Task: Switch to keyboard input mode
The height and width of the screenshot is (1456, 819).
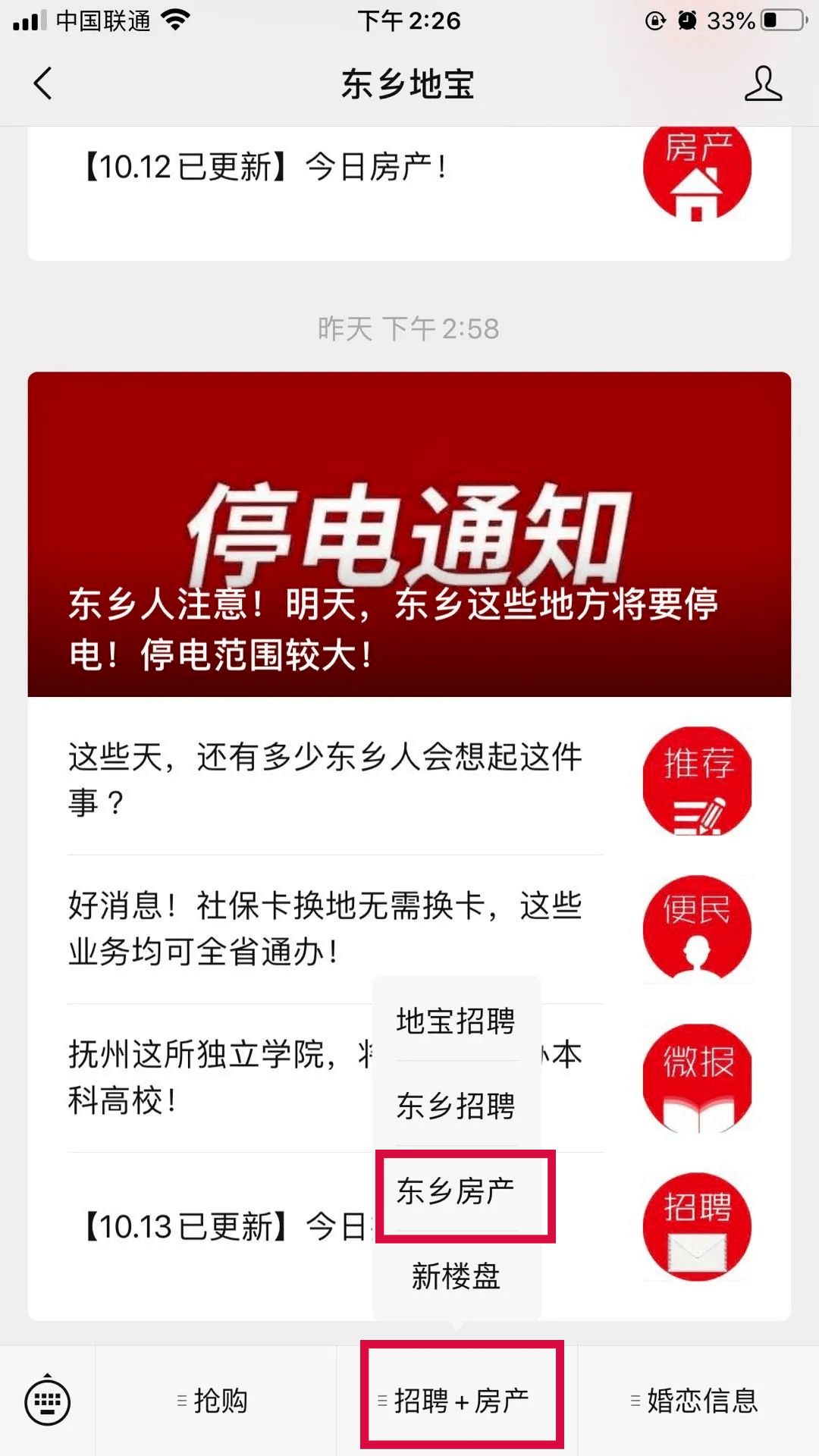Action: tap(47, 1401)
